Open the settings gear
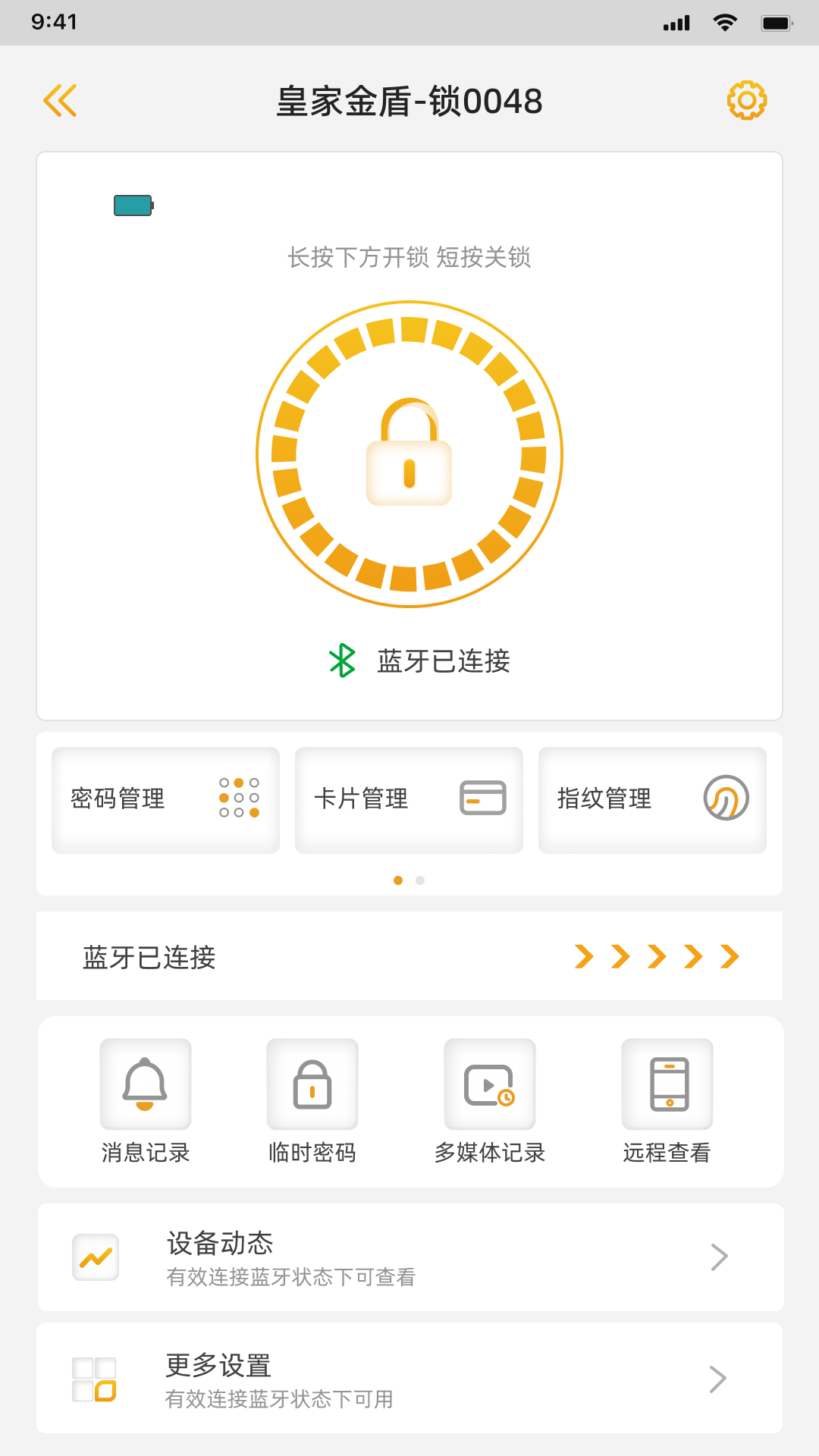This screenshot has height=1456, width=819. pos(747,99)
